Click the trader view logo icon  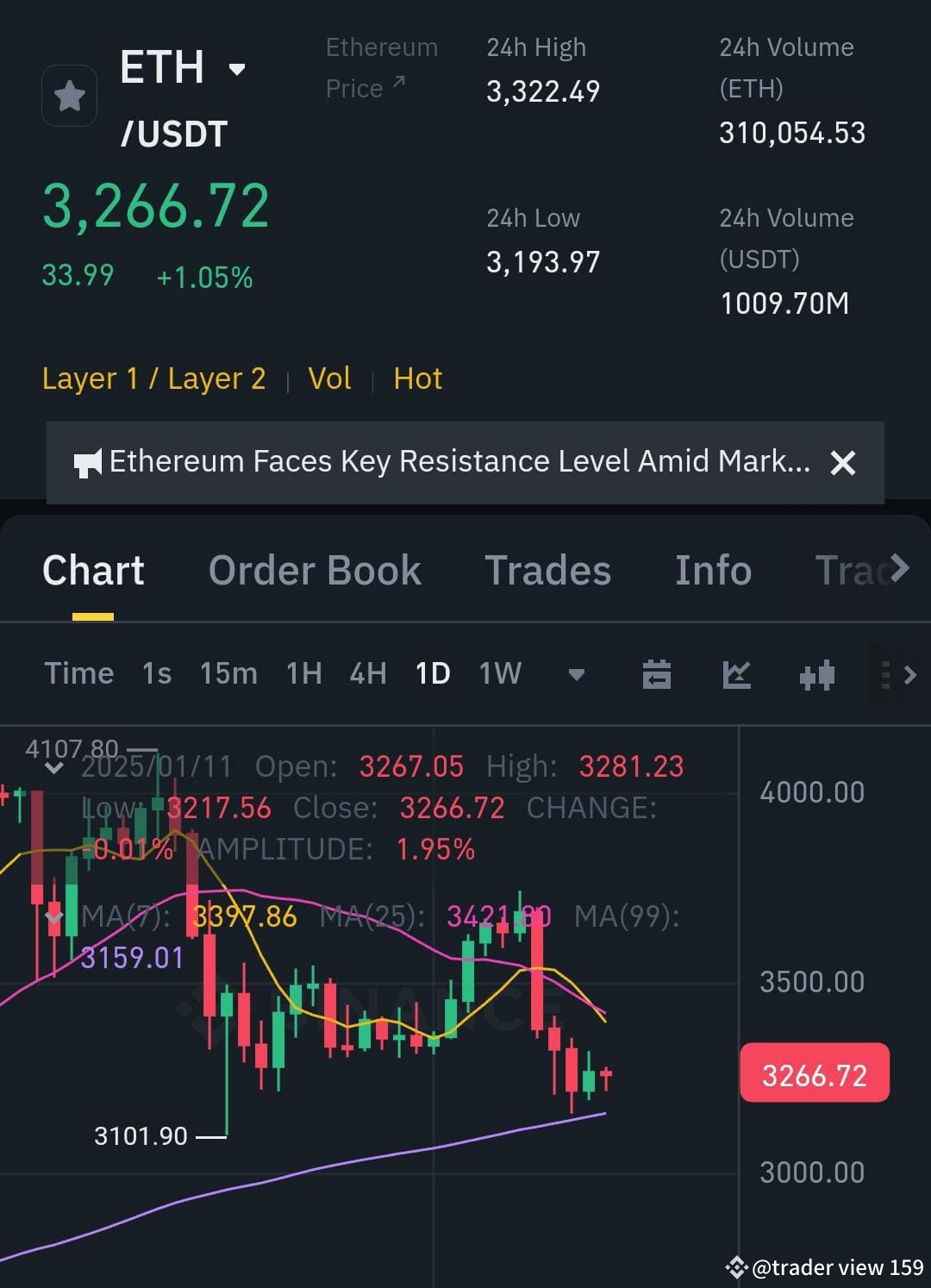coord(734,1267)
